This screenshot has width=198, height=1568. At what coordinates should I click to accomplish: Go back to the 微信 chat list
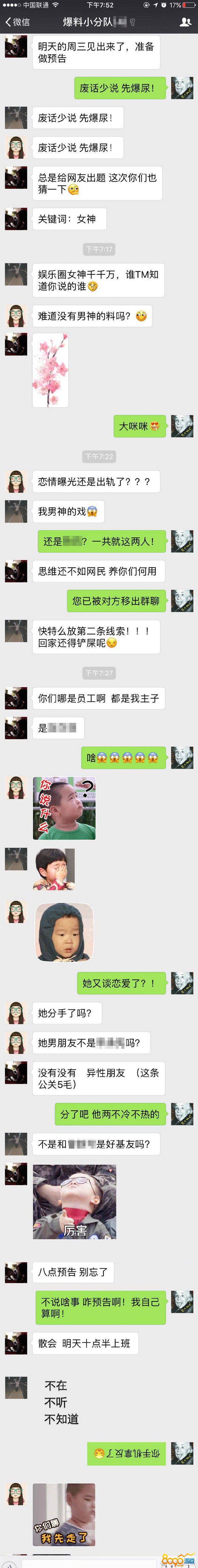tap(17, 22)
